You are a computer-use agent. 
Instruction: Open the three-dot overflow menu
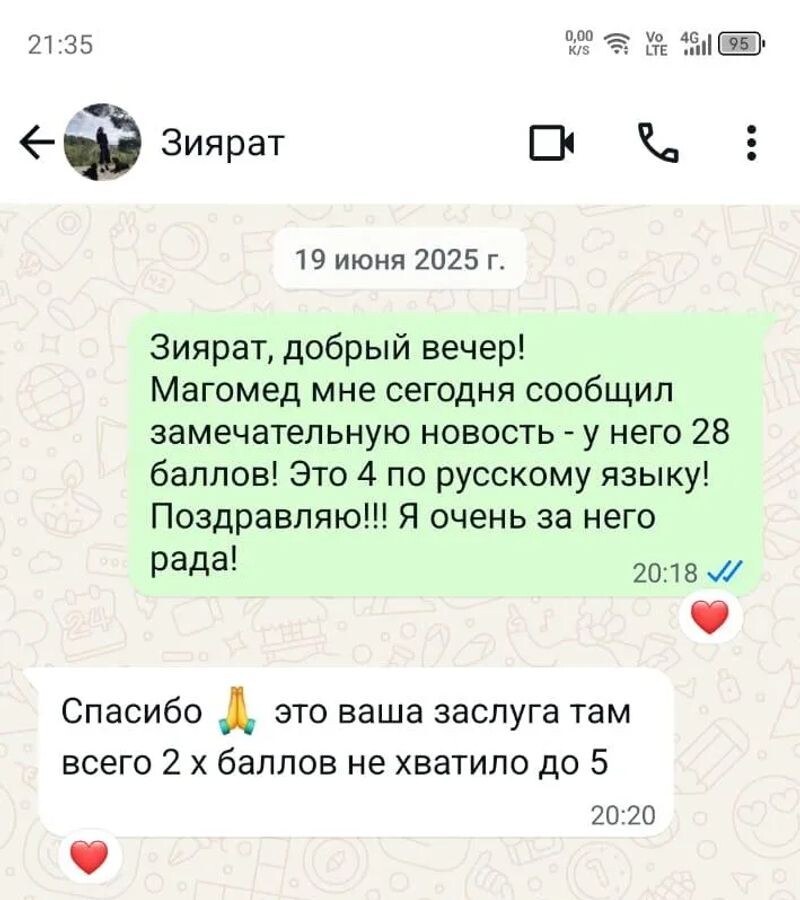click(x=751, y=144)
